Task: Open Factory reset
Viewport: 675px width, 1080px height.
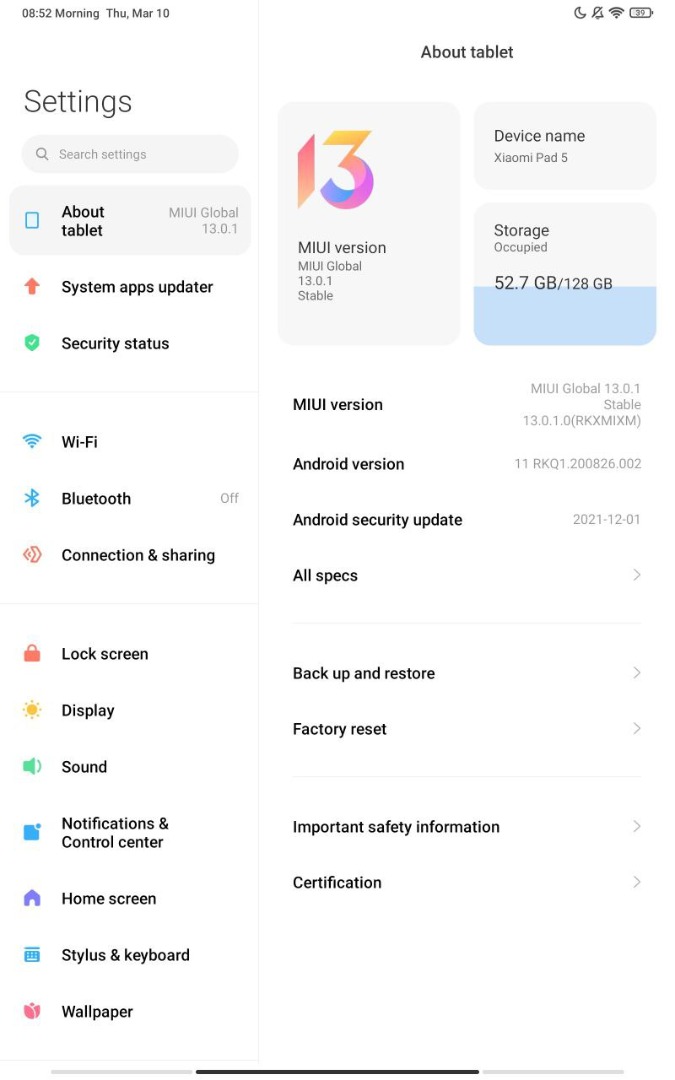Action: pyautogui.click(x=466, y=729)
